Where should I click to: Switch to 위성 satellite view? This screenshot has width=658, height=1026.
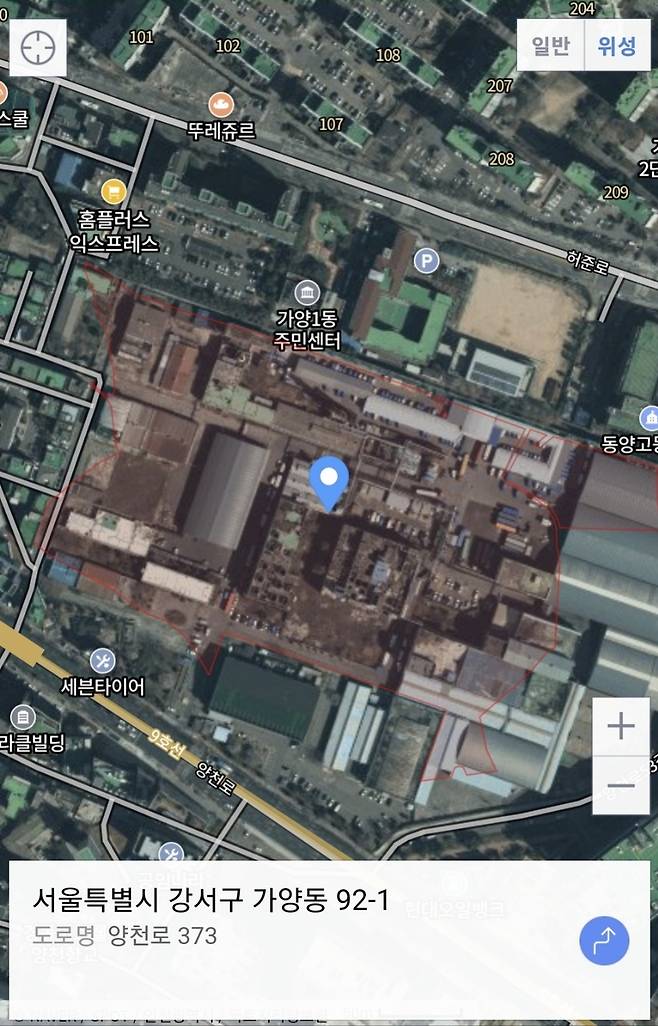click(616, 46)
